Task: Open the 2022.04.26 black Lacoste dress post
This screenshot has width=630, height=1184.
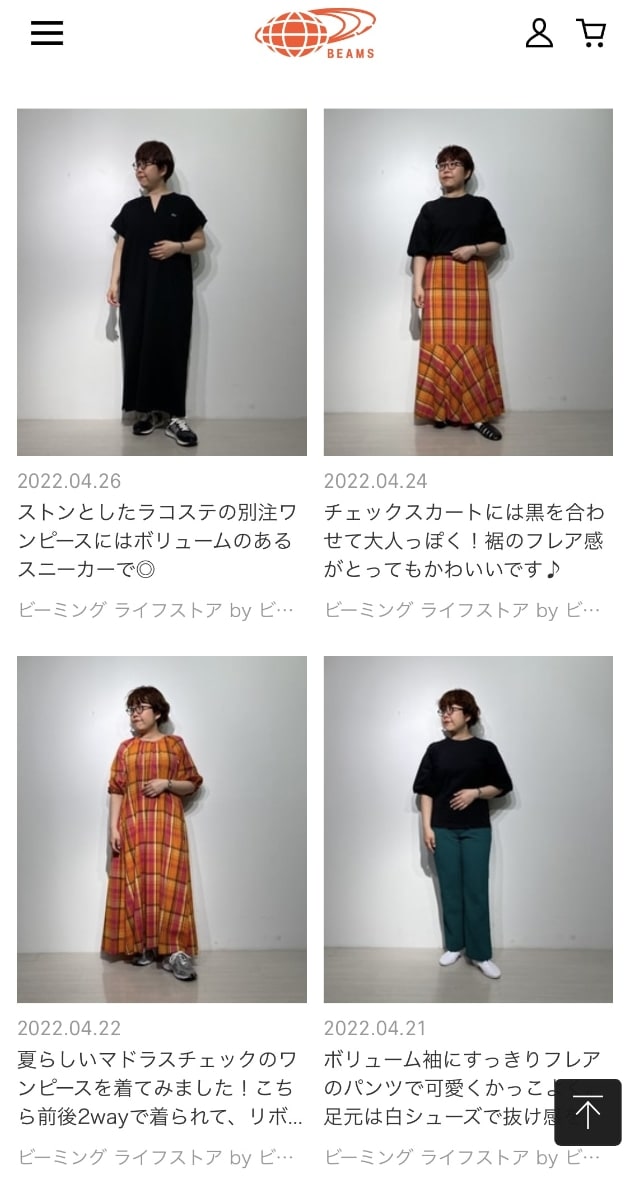Action: point(162,282)
